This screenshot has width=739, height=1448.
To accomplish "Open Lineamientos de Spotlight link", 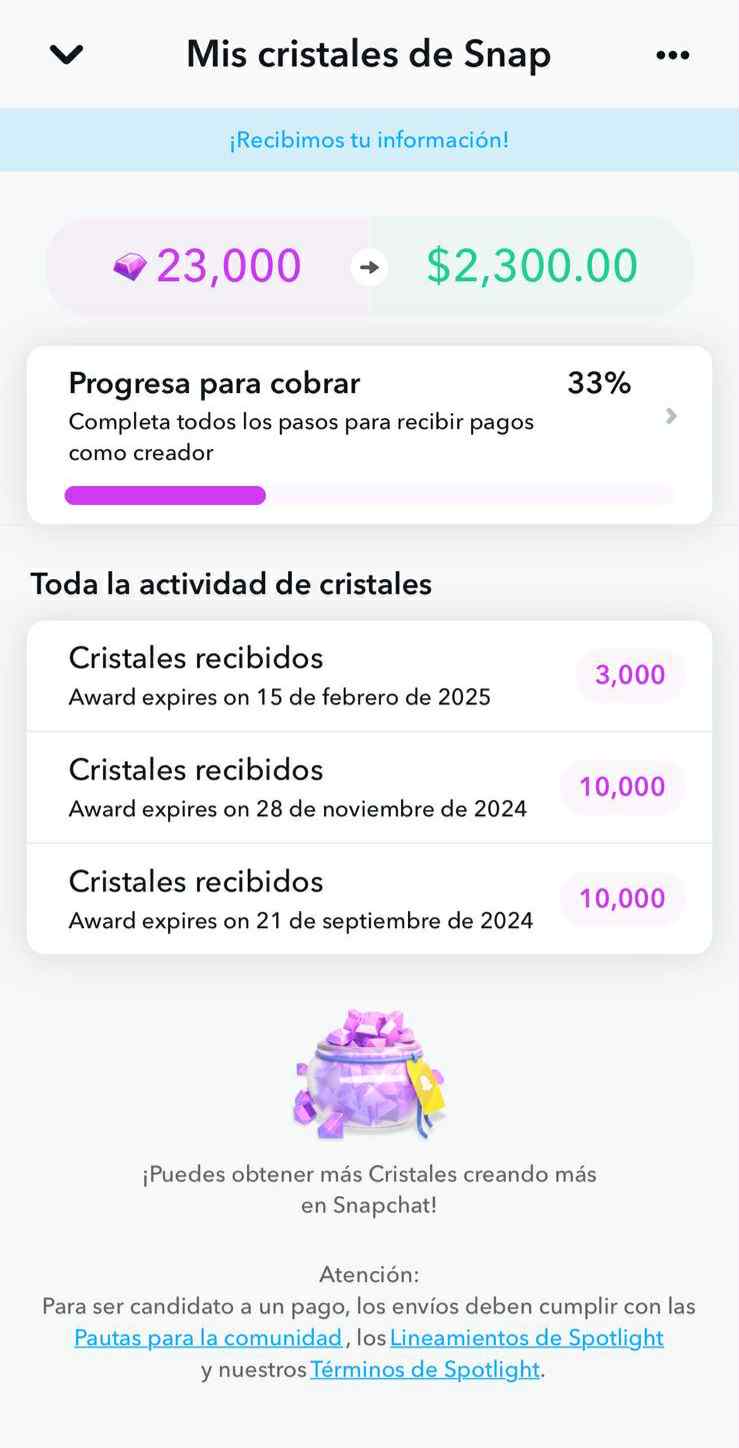I will click(x=526, y=1338).
